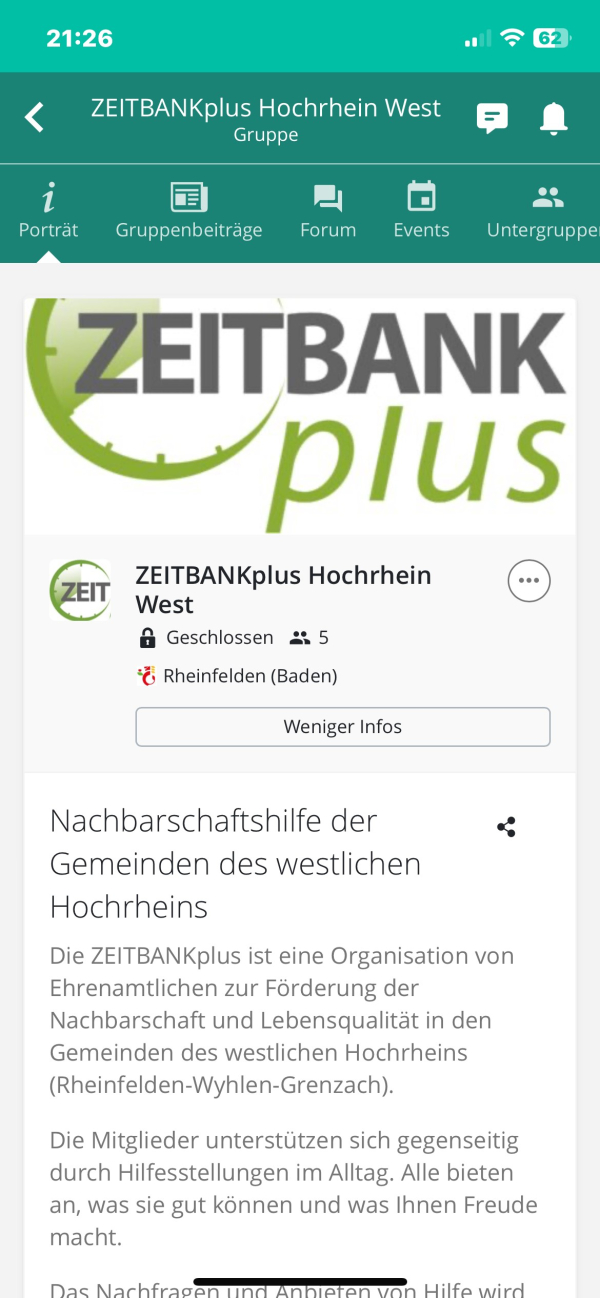Switch to the Untergruppen tab
The height and width of the screenshot is (1298, 600).
tap(545, 211)
